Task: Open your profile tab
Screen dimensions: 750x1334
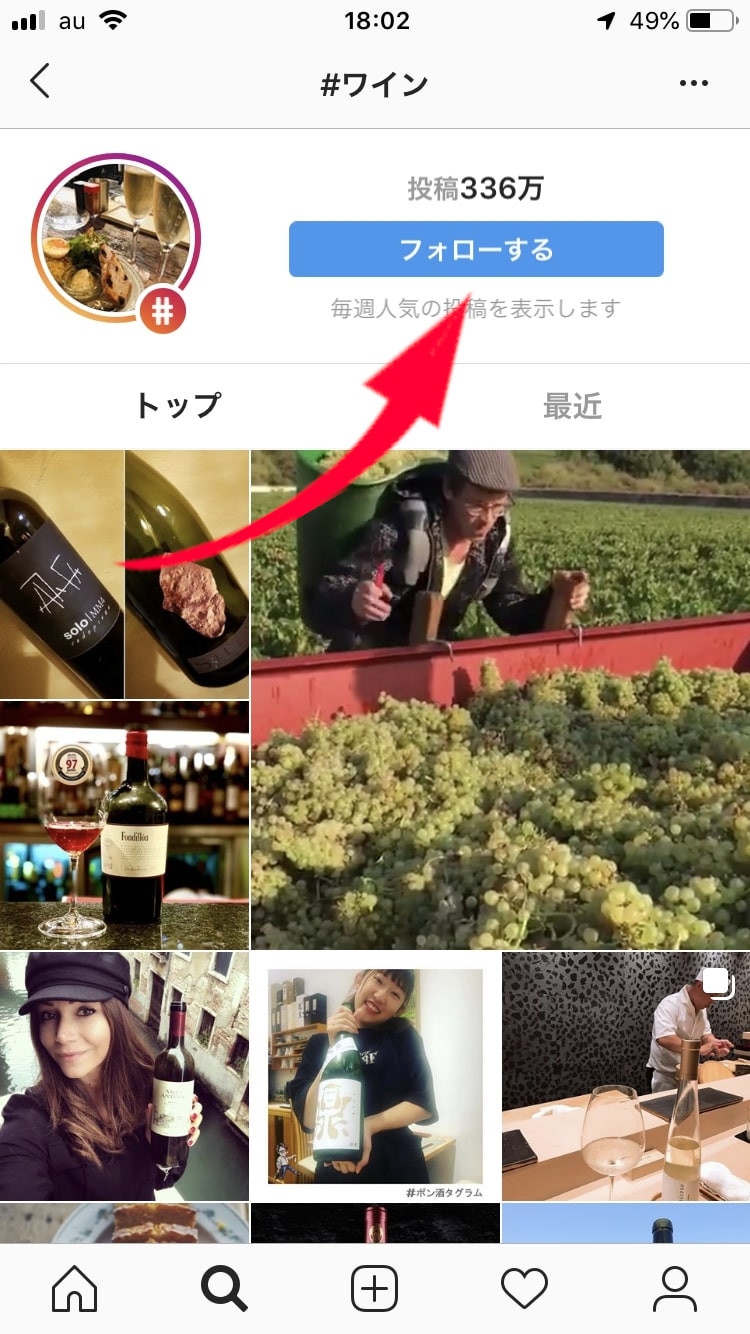Action: tap(675, 1289)
